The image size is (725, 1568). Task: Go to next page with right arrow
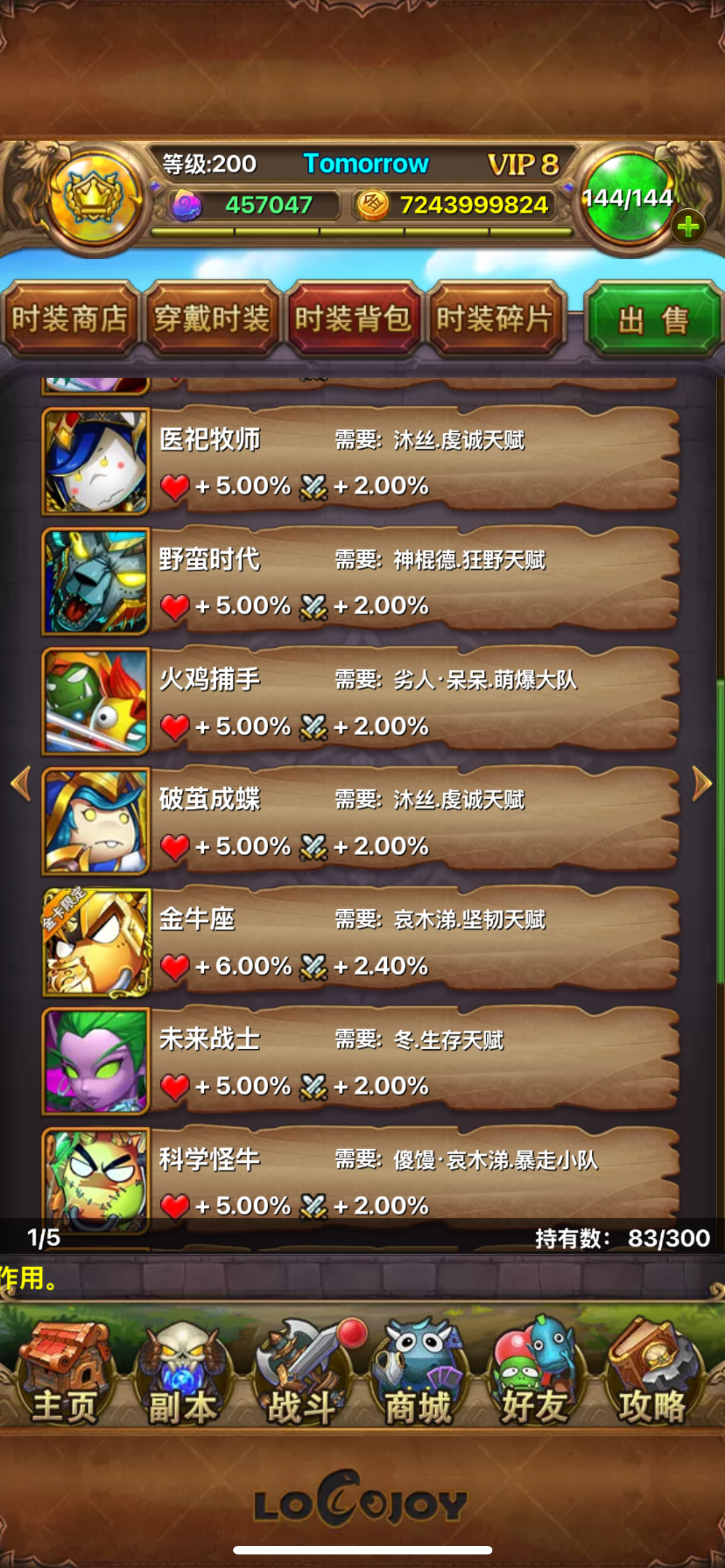tap(702, 783)
